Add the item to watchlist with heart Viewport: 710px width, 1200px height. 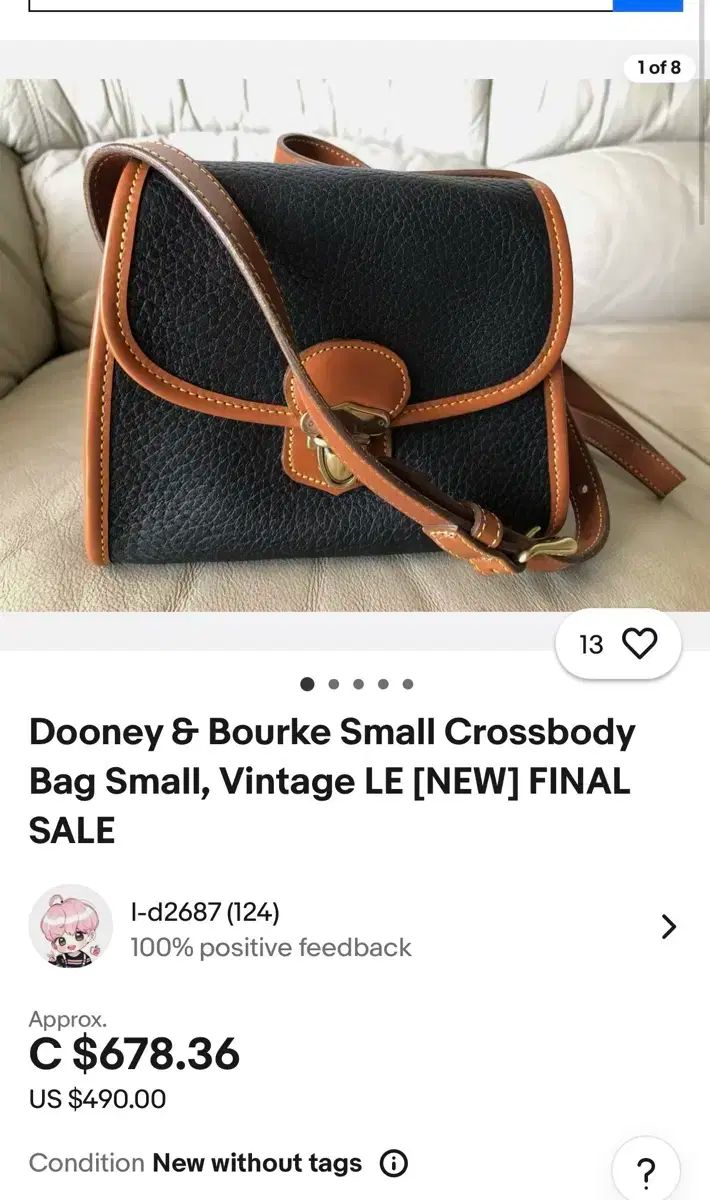click(x=639, y=644)
